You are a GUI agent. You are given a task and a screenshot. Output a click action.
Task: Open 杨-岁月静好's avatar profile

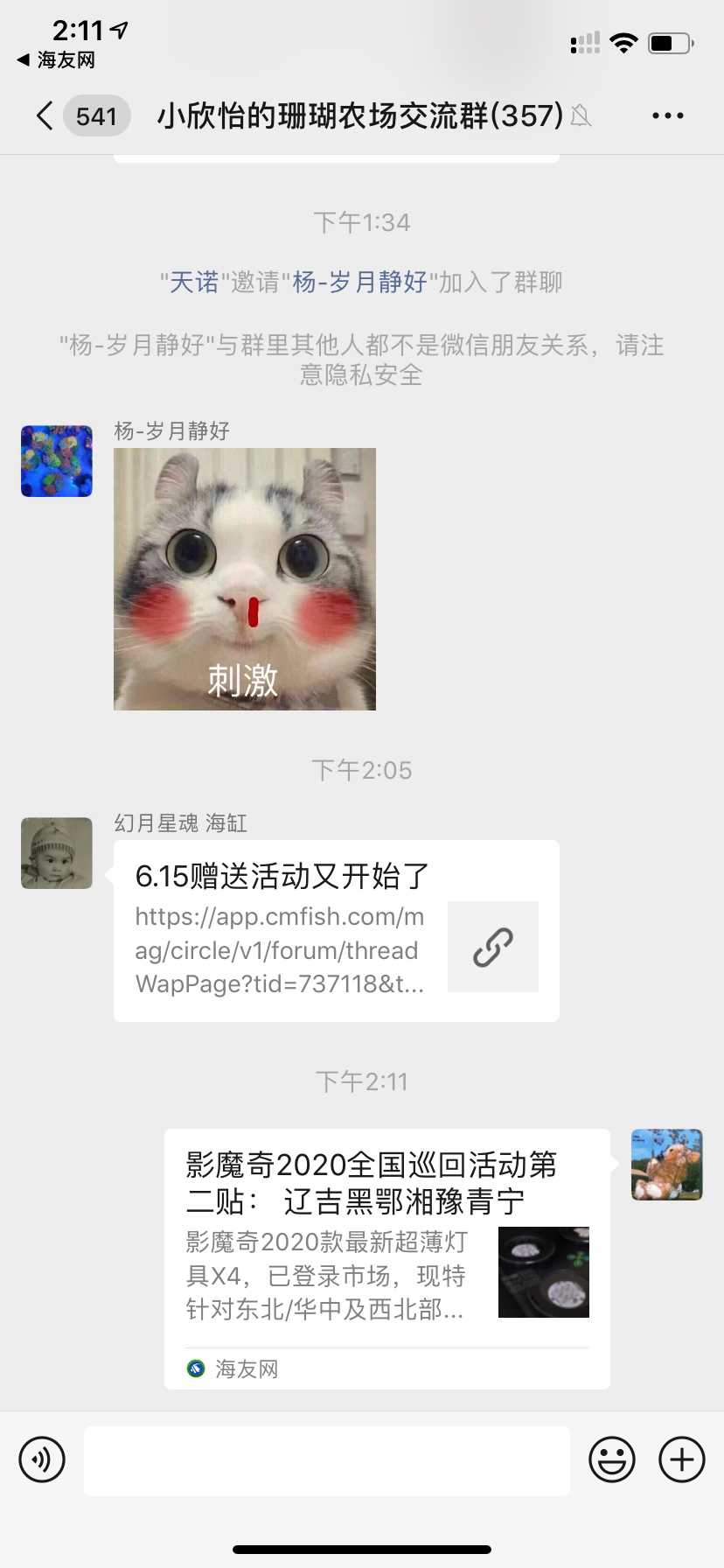(57, 461)
